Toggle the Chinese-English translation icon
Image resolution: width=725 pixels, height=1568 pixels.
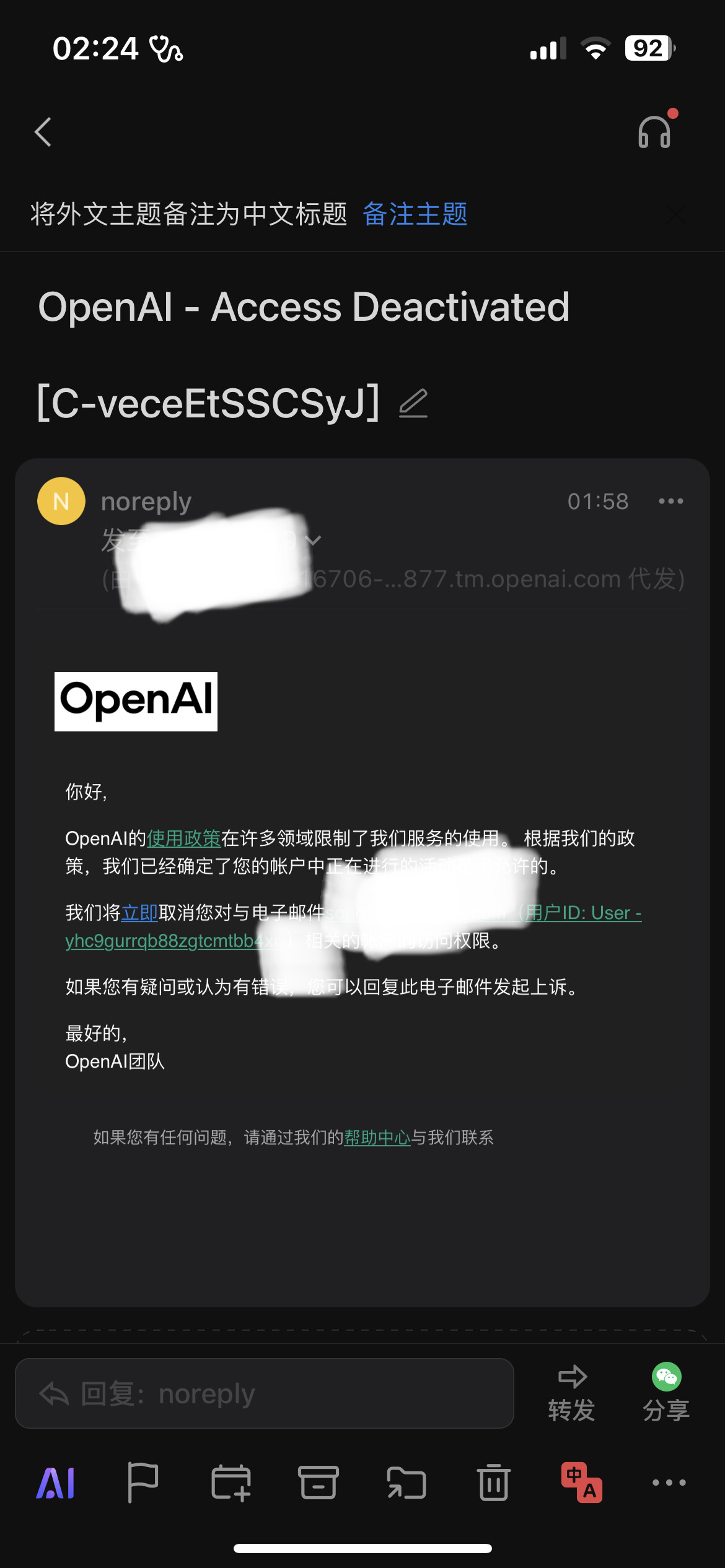(582, 1483)
